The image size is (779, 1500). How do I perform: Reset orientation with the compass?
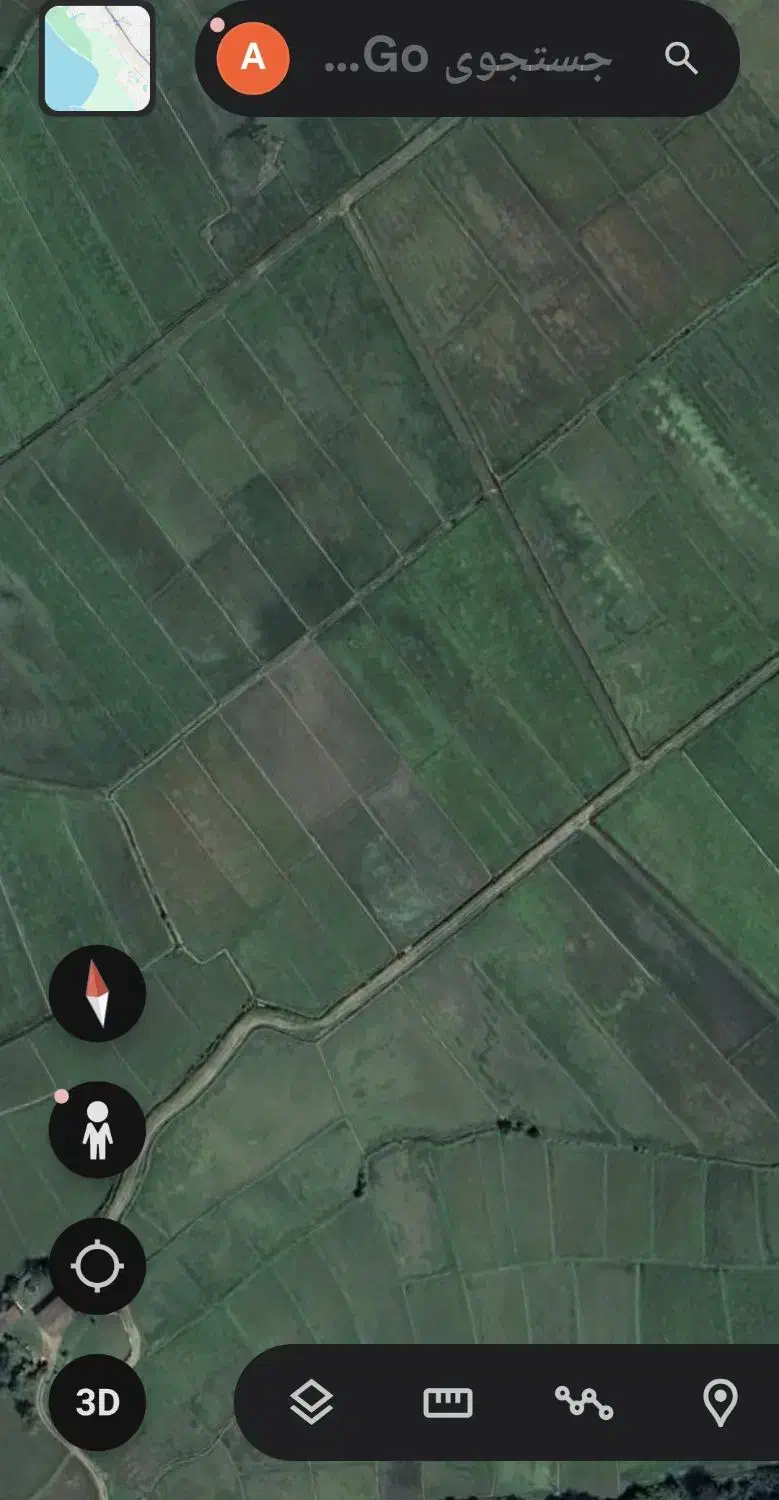(97, 993)
